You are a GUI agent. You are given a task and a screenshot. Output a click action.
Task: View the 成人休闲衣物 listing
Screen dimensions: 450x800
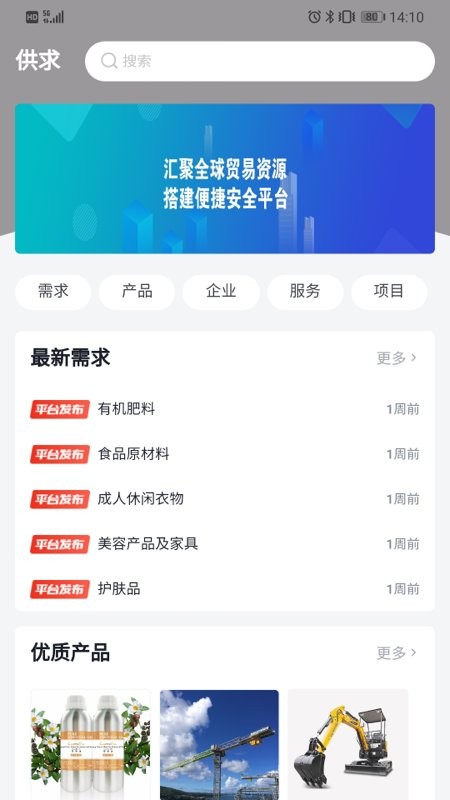click(x=225, y=499)
